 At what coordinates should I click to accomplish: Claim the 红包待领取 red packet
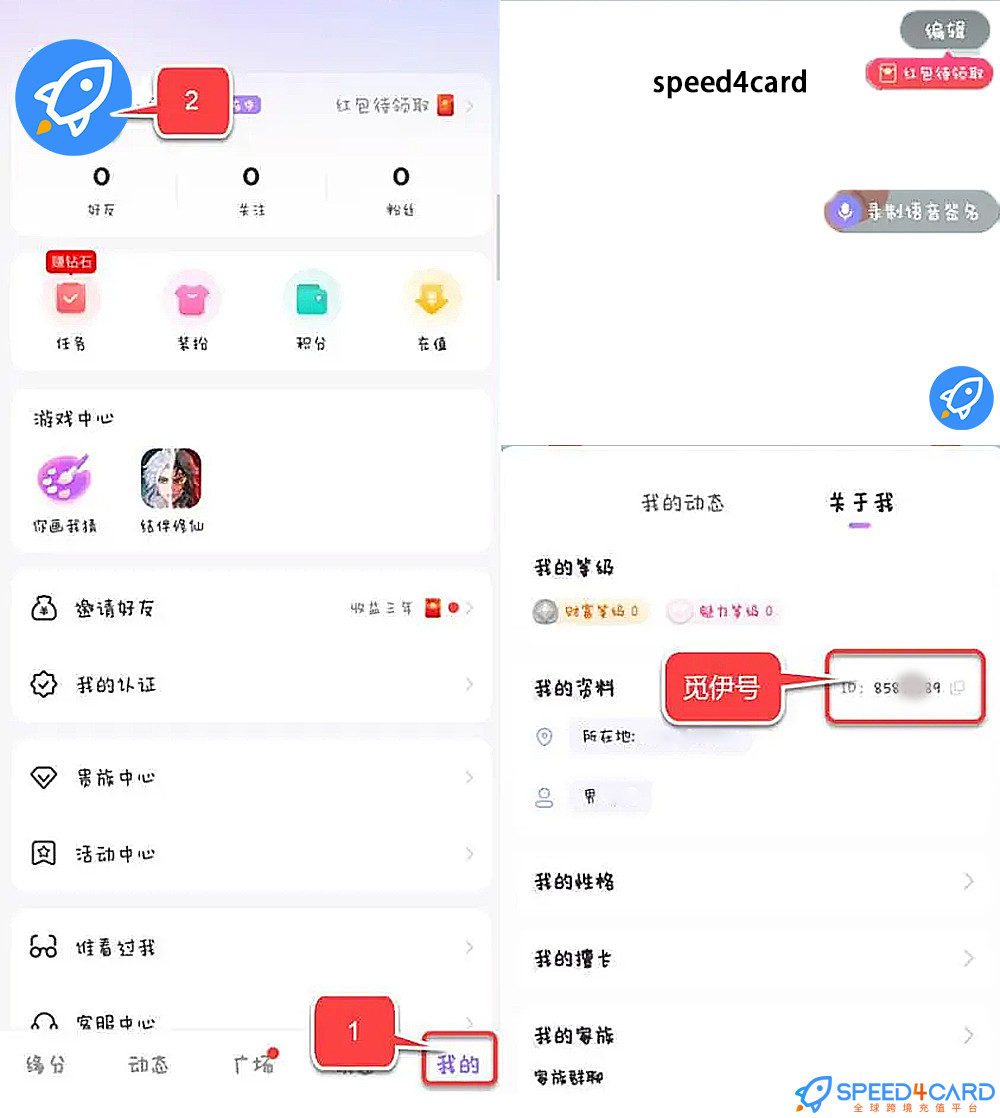(x=928, y=73)
